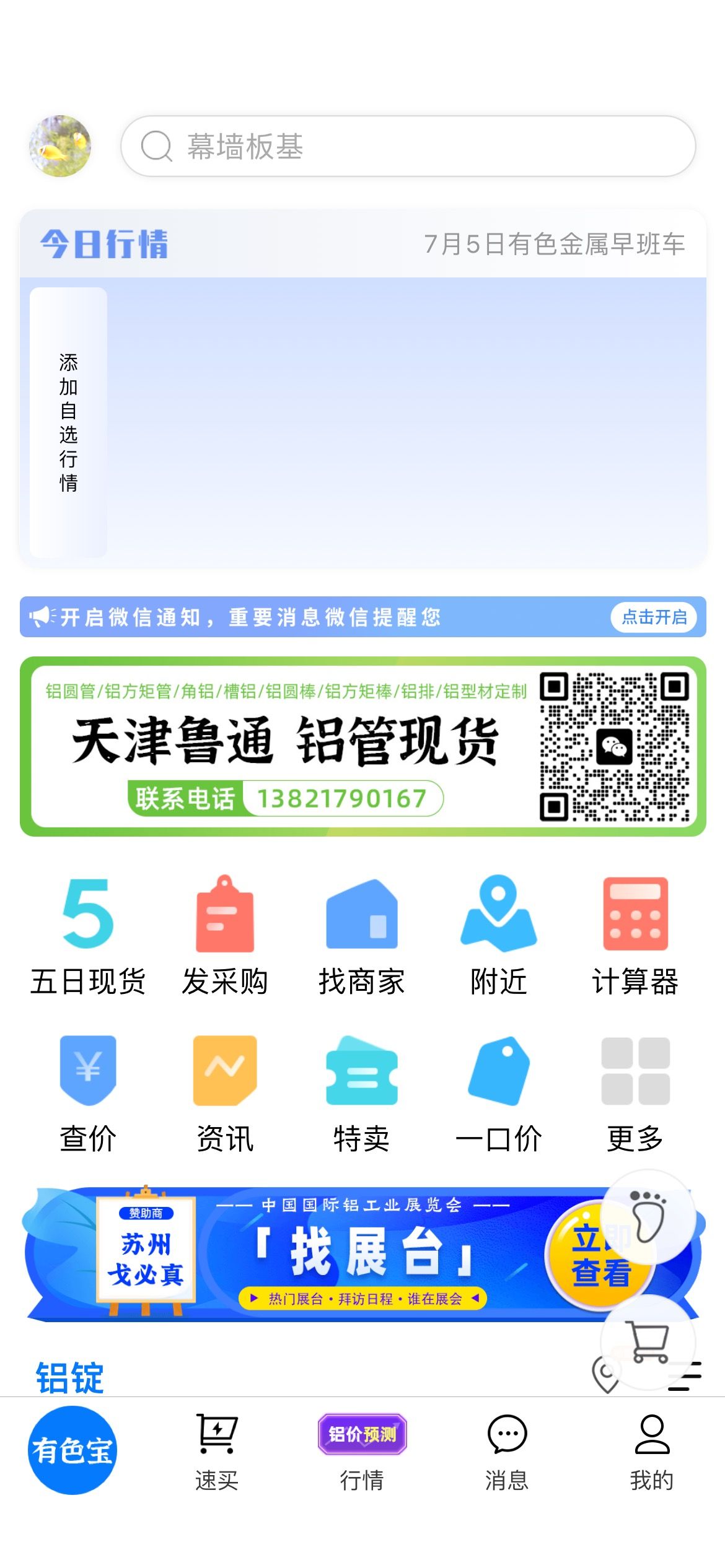Open 找商家 merchant finder
The height and width of the screenshot is (1568, 725).
(x=362, y=936)
